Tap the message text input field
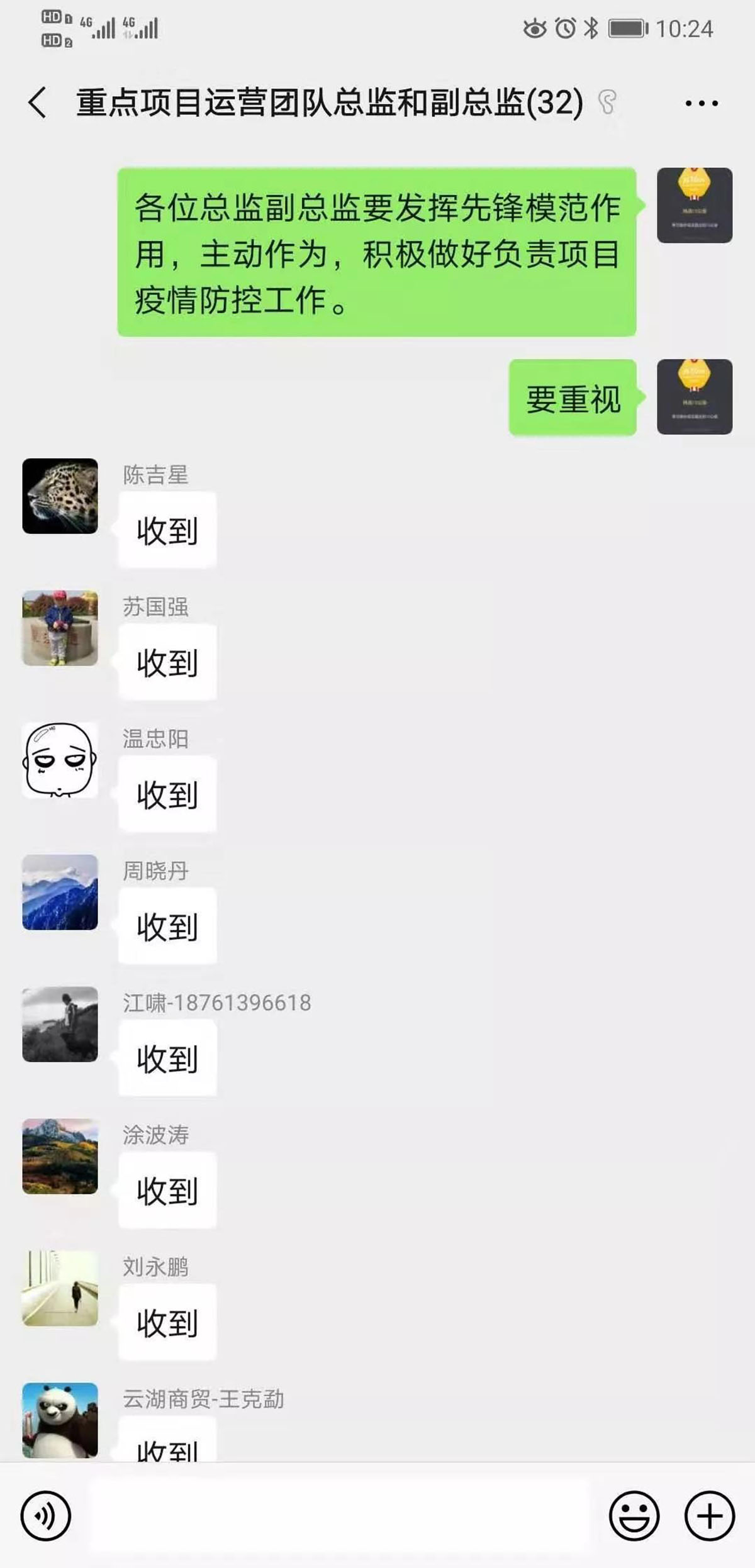The image size is (755, 1568). pos(340,1516)
